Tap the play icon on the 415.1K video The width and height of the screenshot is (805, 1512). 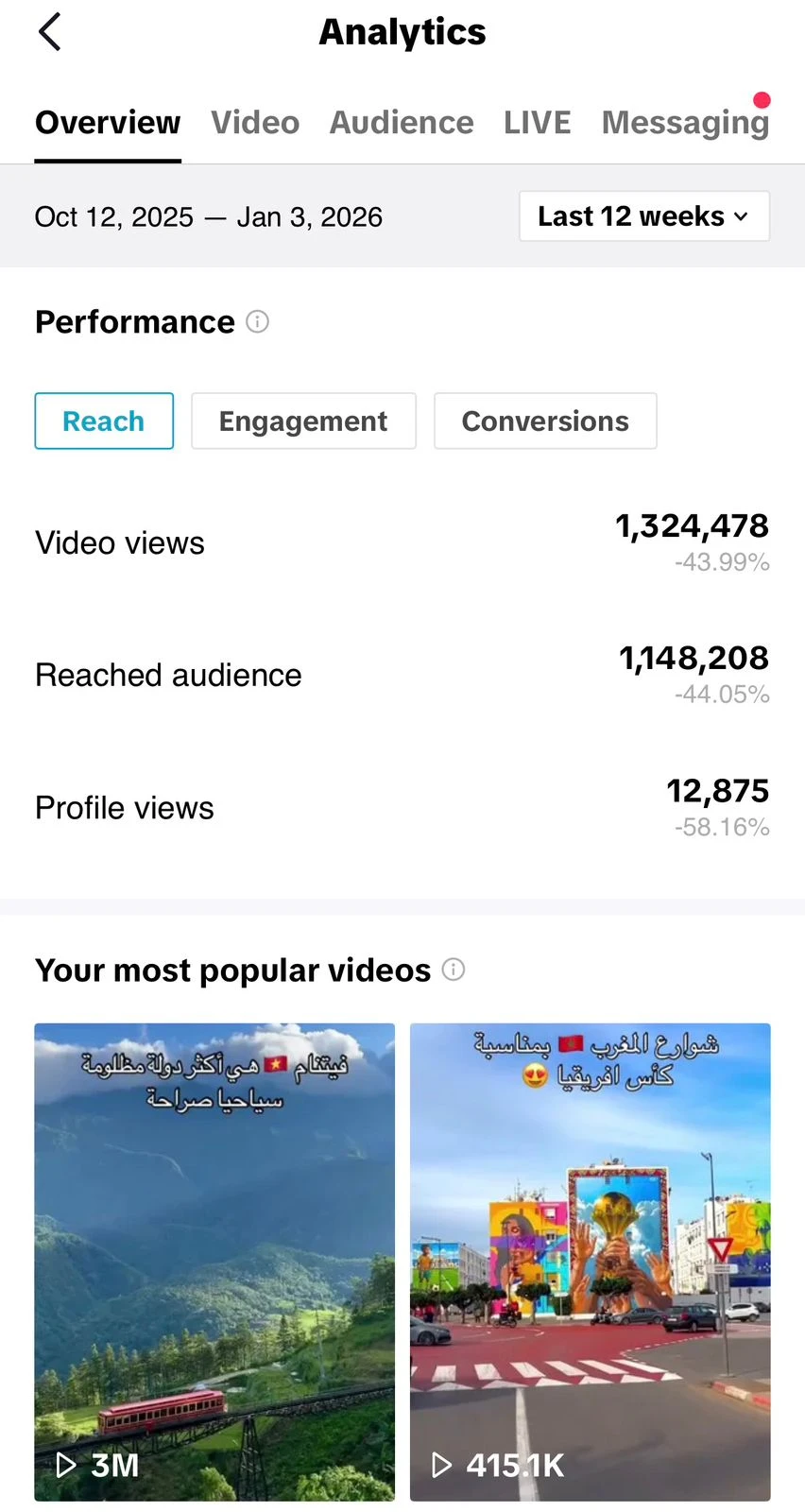tap(440, 1465)
